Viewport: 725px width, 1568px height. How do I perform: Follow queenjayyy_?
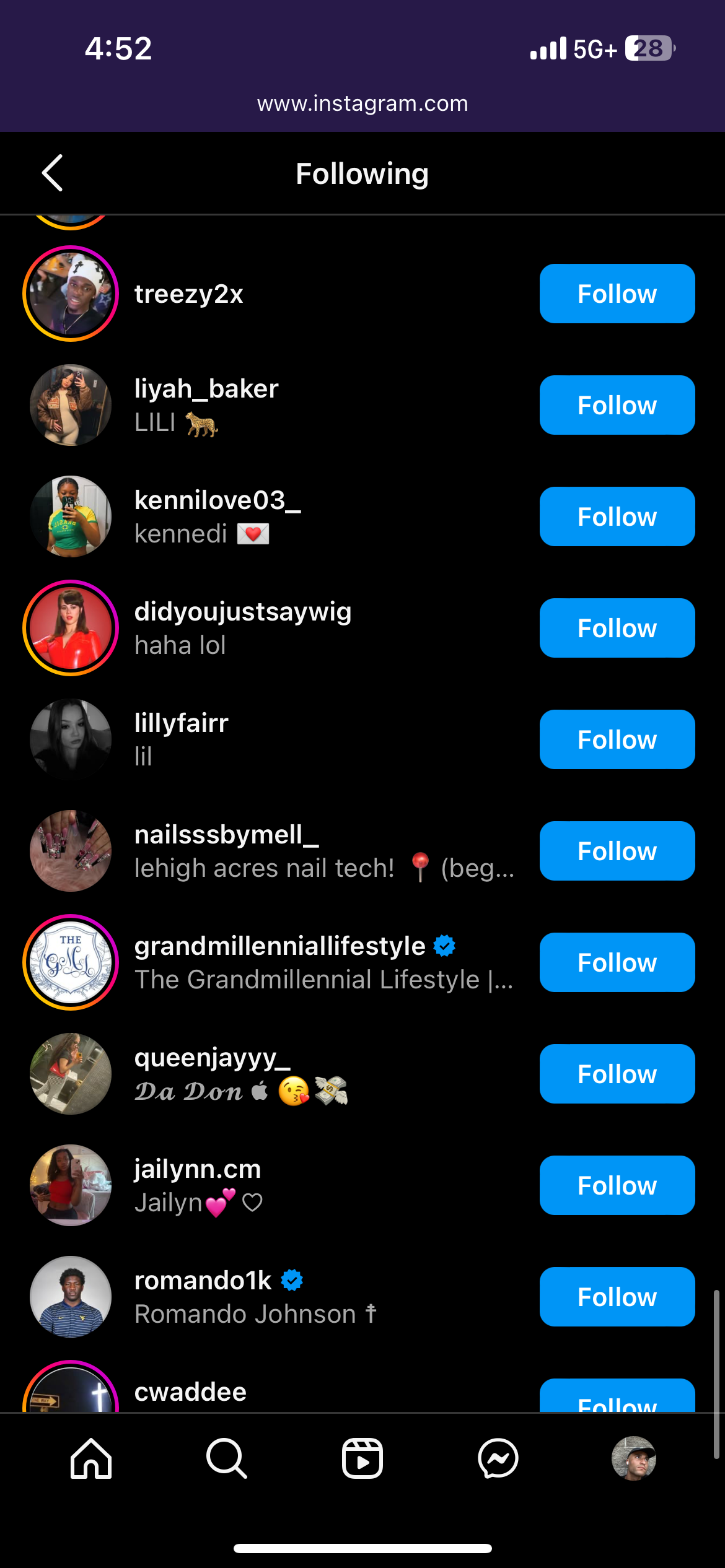[x=617, y=1074]
